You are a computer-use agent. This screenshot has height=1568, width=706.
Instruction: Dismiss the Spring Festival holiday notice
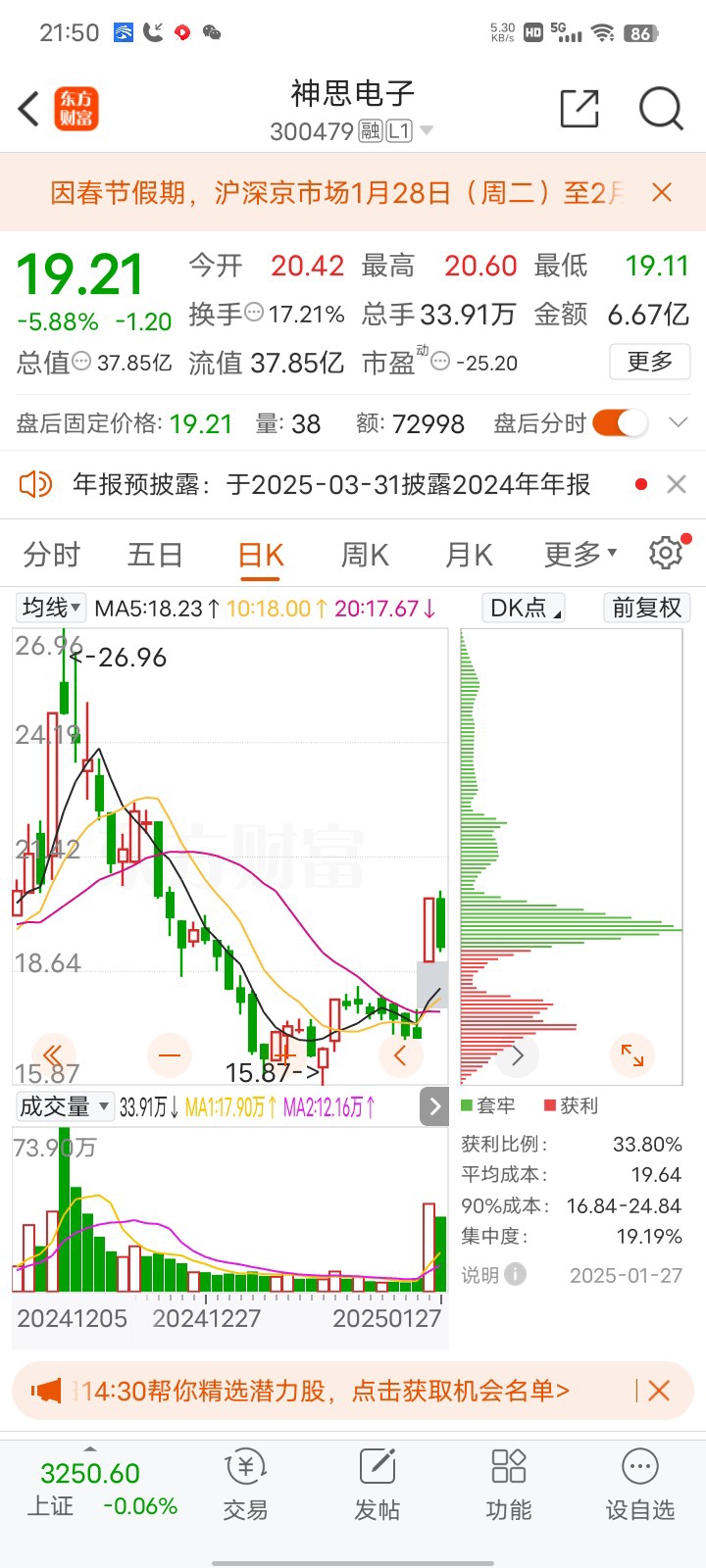(662, 193)
